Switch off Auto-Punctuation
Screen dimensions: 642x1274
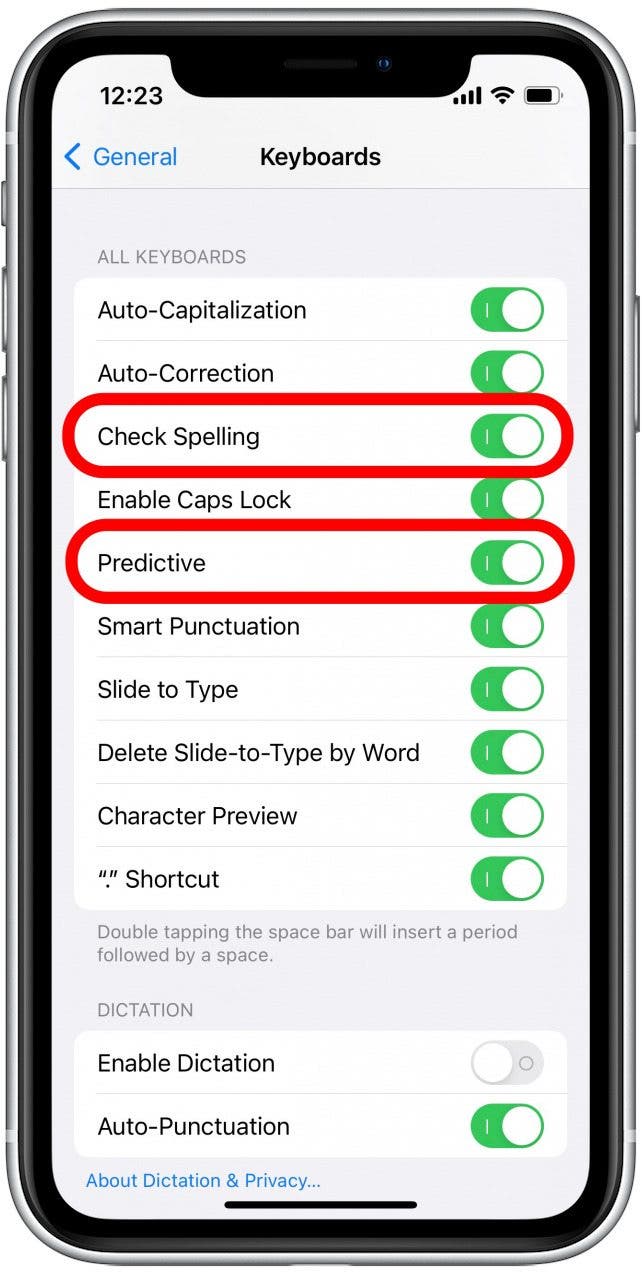click(x=507, y=1126)
